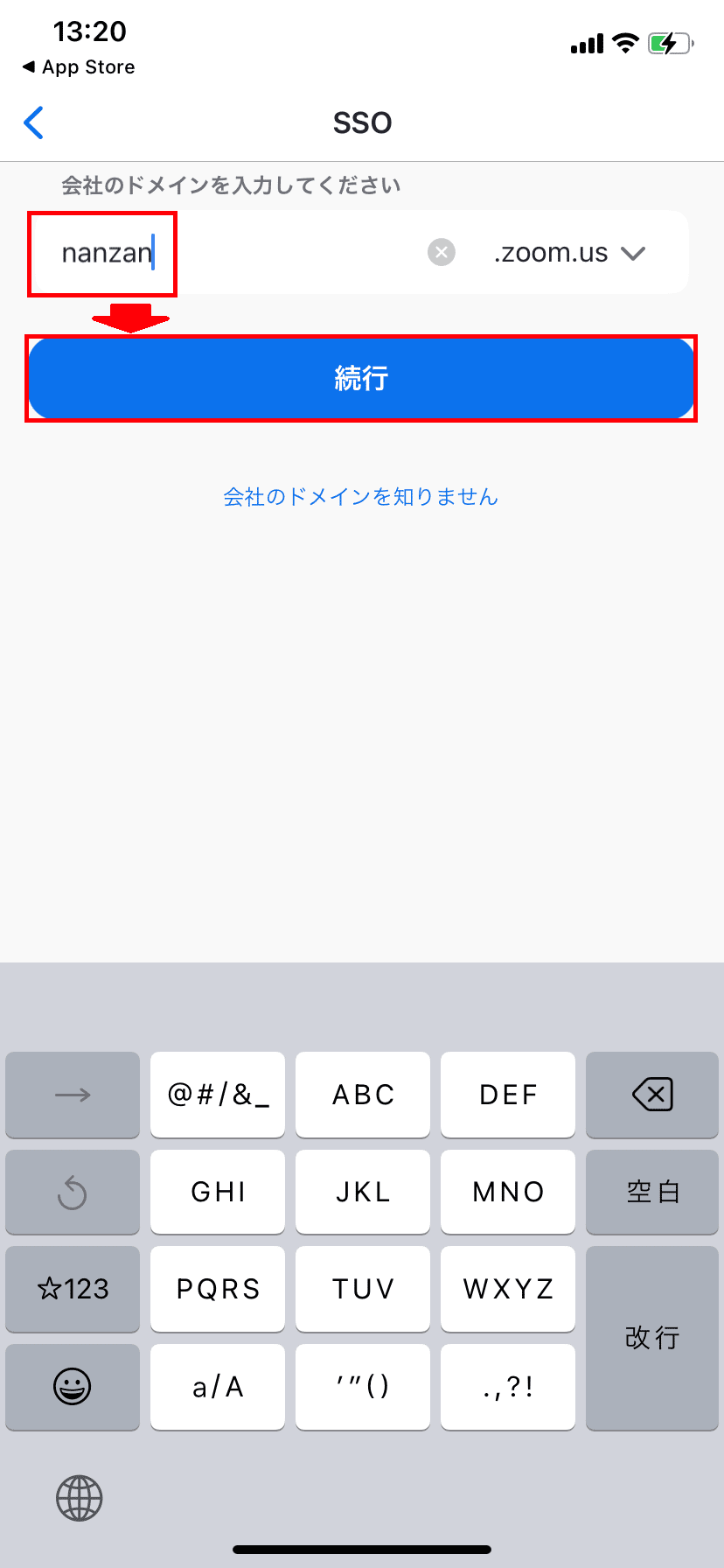Open 会社のドメインを知りません link
The width and height of the screenshot is (724, 1568).
point(361,497)
